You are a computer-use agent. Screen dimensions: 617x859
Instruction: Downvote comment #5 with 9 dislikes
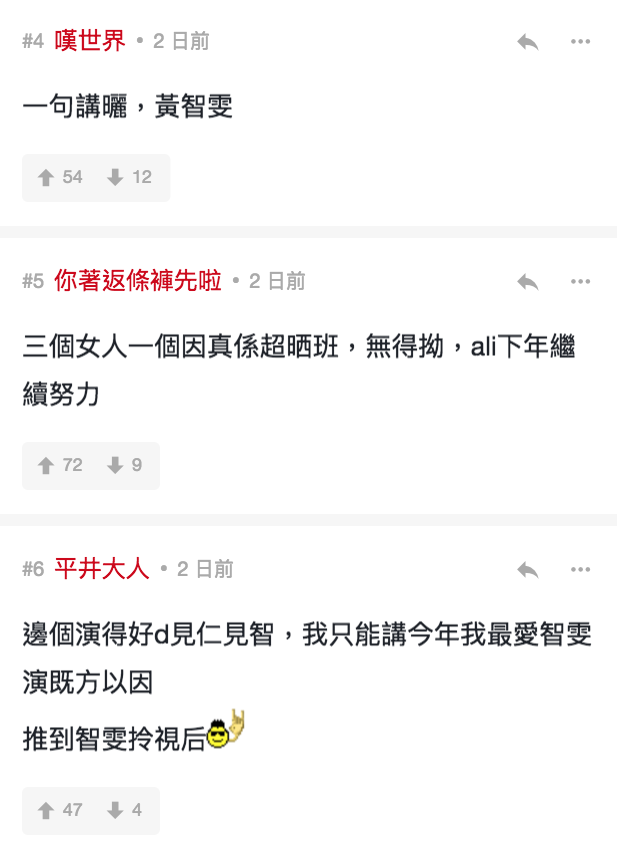(125, 465)
